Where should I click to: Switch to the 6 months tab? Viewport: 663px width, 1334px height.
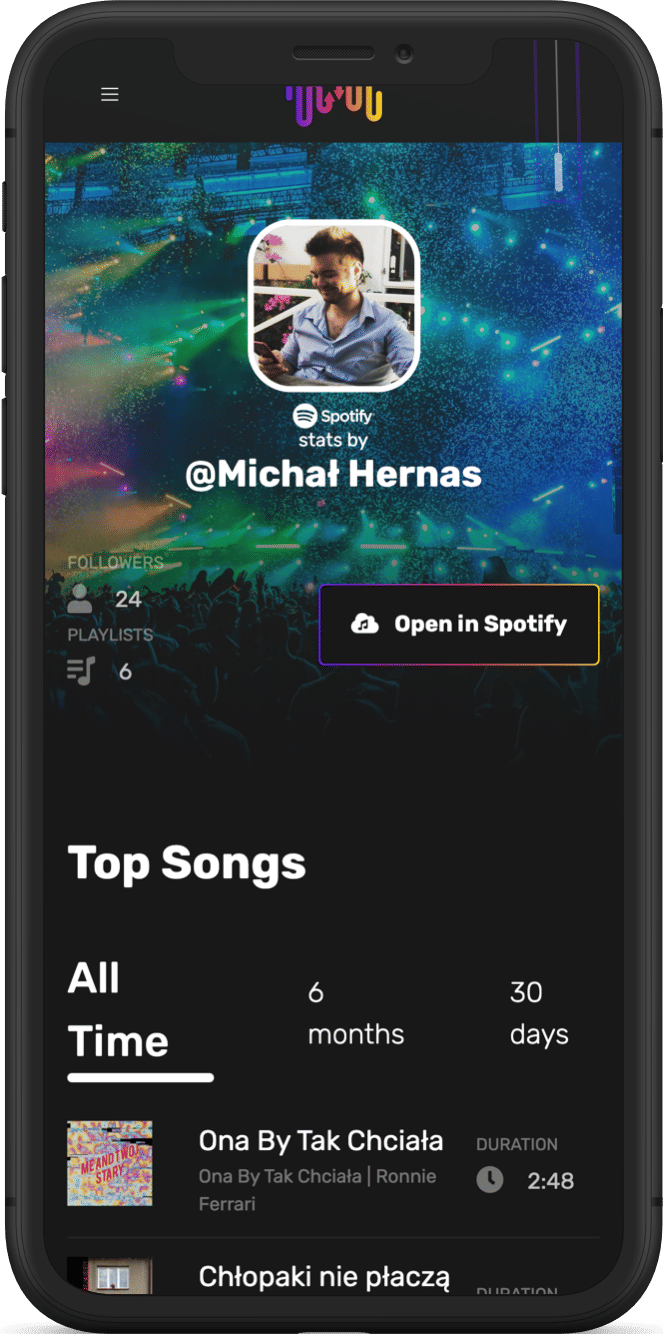click(355, 1013)
